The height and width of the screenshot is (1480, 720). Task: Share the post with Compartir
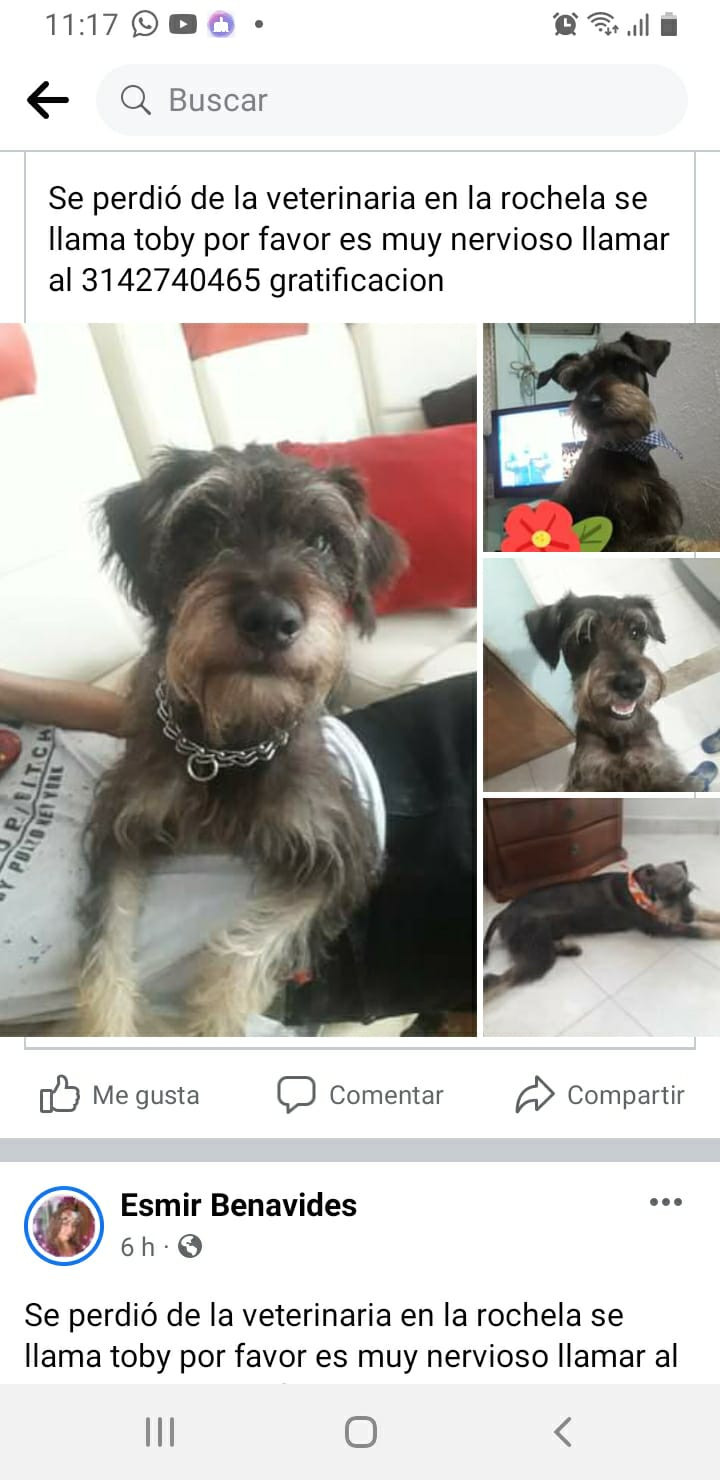tap(600, 1095)
